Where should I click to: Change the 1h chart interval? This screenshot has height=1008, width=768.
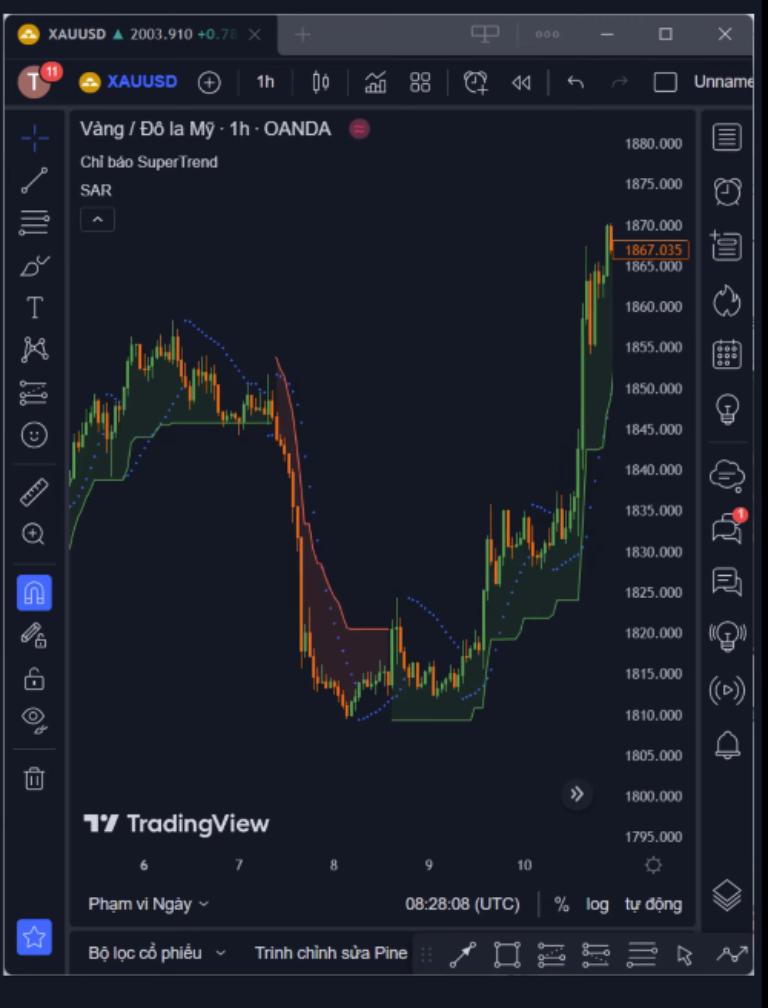(265, 82)
